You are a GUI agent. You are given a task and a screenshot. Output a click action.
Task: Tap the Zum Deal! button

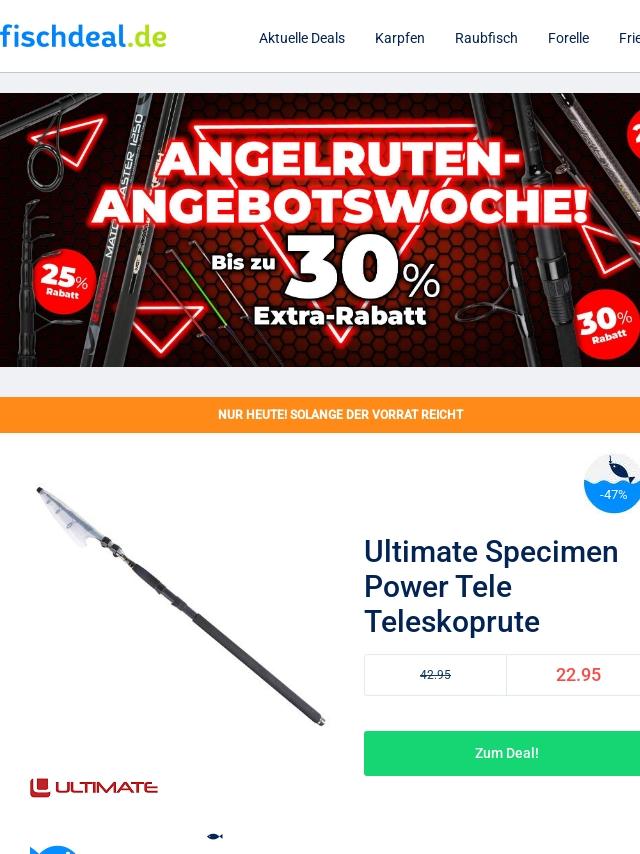(x=505, y=753)
